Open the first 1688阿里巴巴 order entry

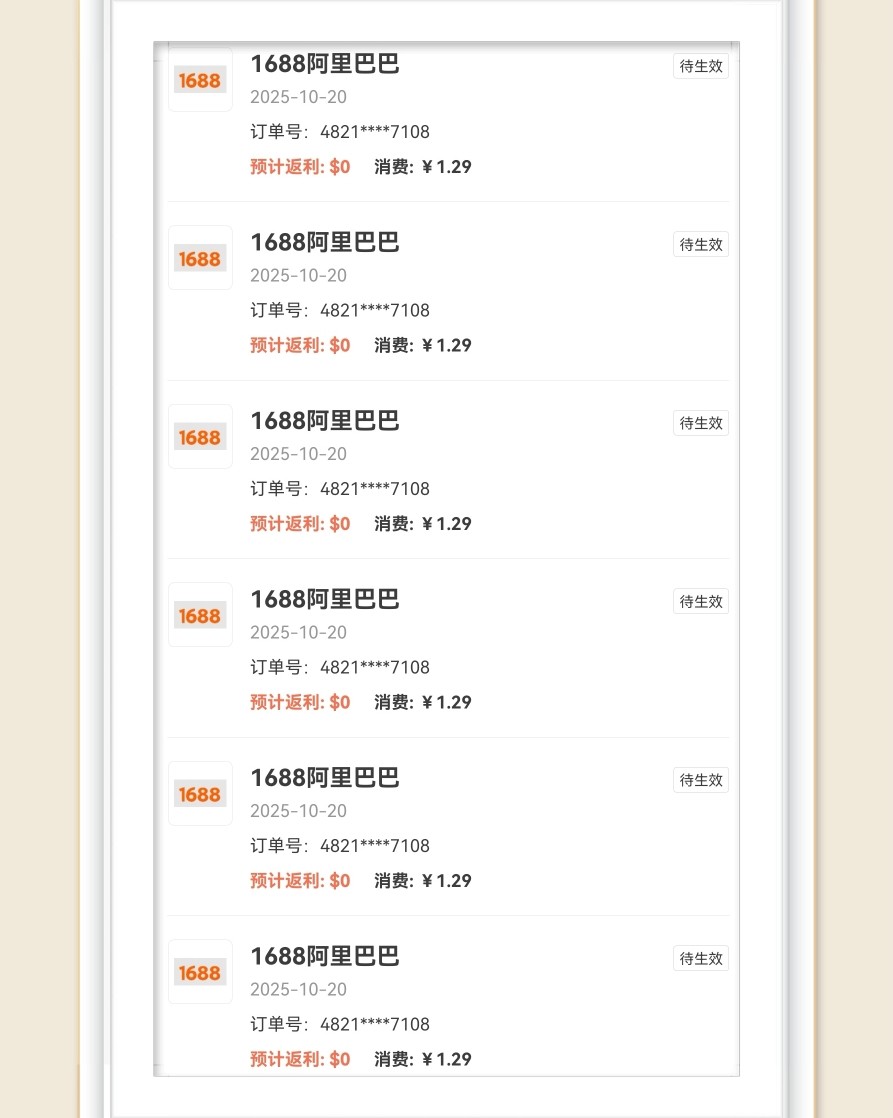tap(324, 63)
